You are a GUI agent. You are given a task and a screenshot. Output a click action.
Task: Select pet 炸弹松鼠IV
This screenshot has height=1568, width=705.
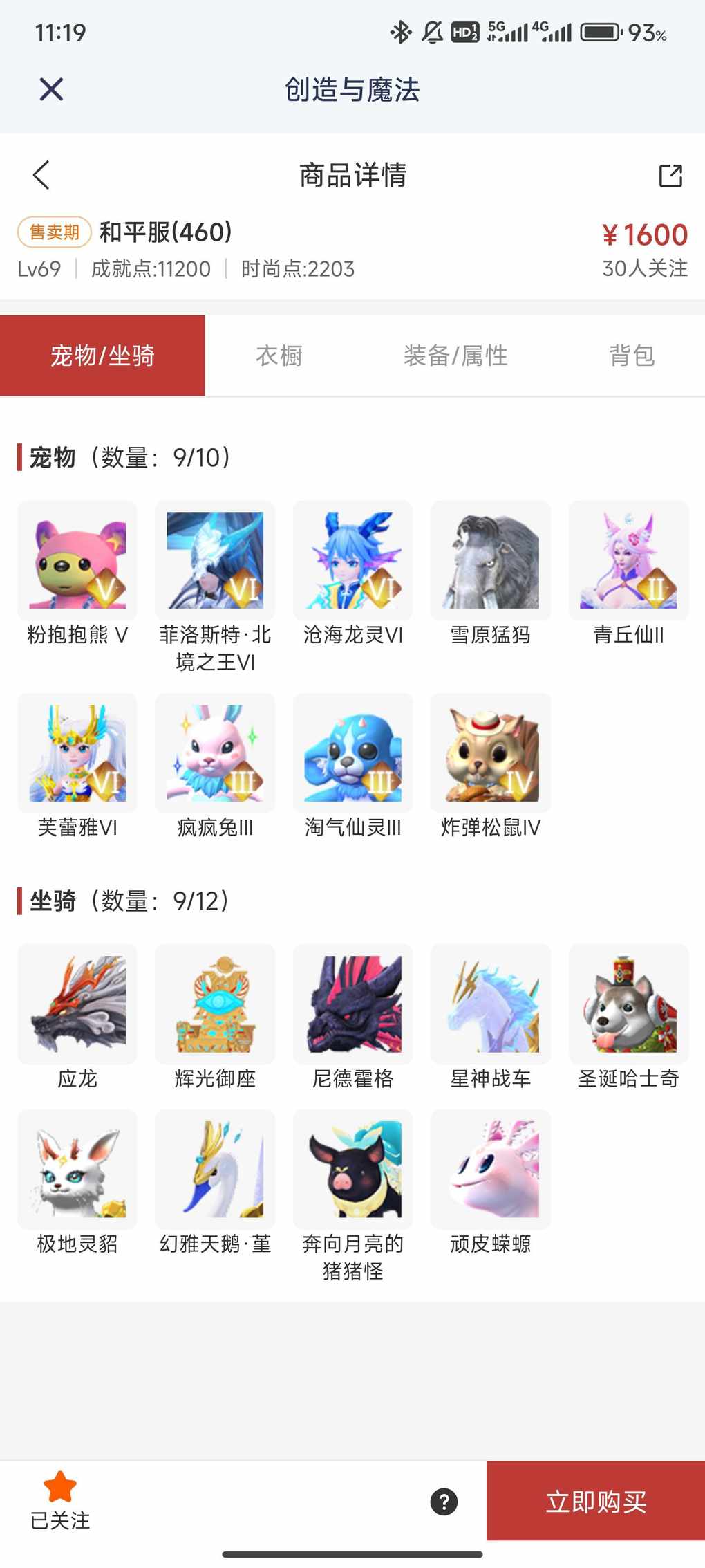(490, 753)
